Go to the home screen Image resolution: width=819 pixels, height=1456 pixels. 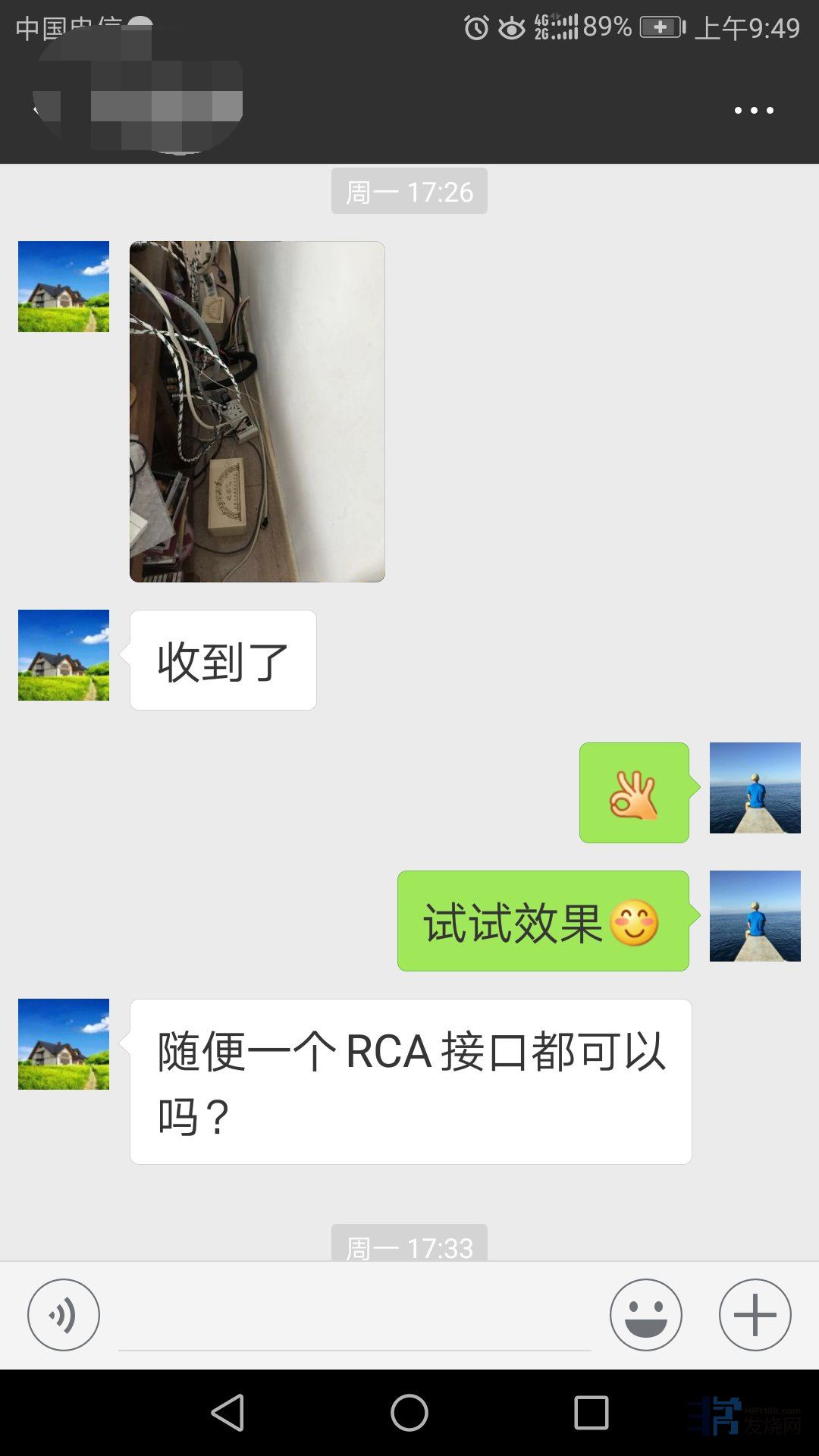[409, 1413]
